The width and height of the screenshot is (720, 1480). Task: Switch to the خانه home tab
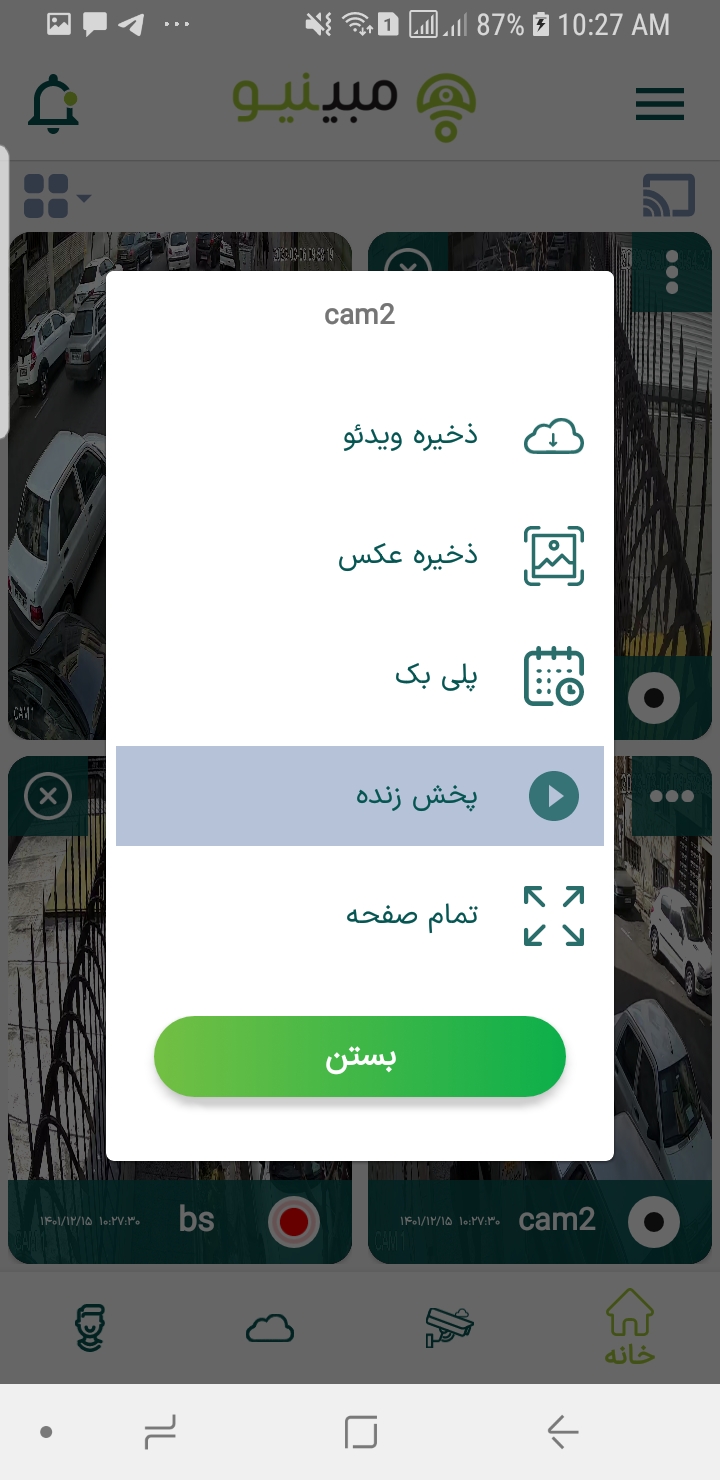click(x=629, y=1327)
